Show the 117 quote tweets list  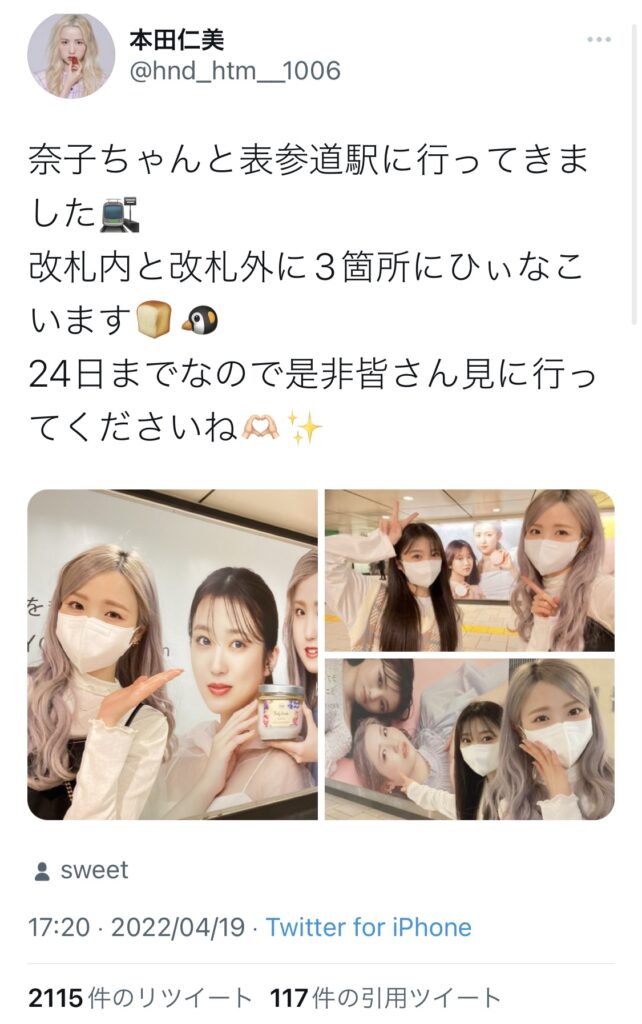tap(385, 997)
